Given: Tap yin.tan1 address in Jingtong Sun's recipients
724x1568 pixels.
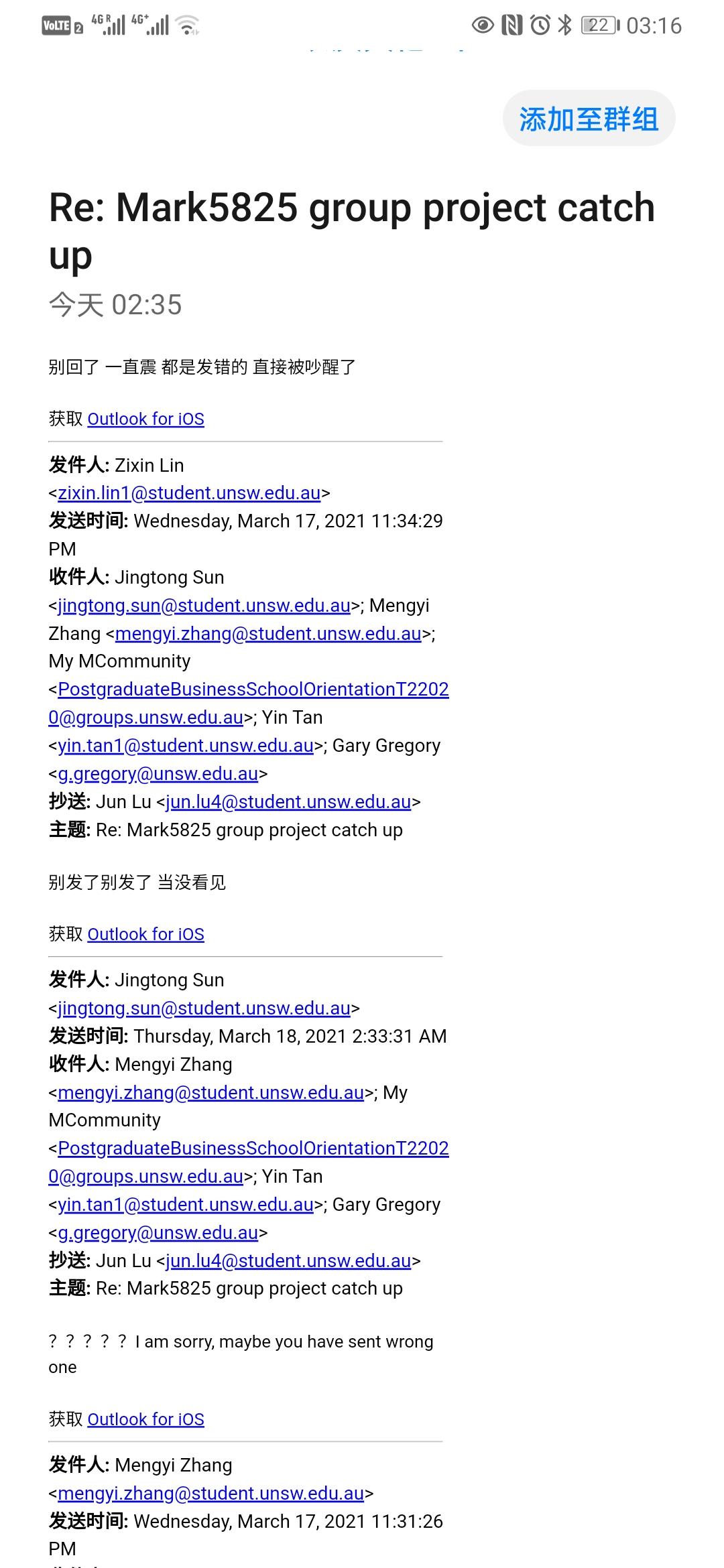Looking at the screenshot, I should pyautogui.click(x=186, y=1205).
